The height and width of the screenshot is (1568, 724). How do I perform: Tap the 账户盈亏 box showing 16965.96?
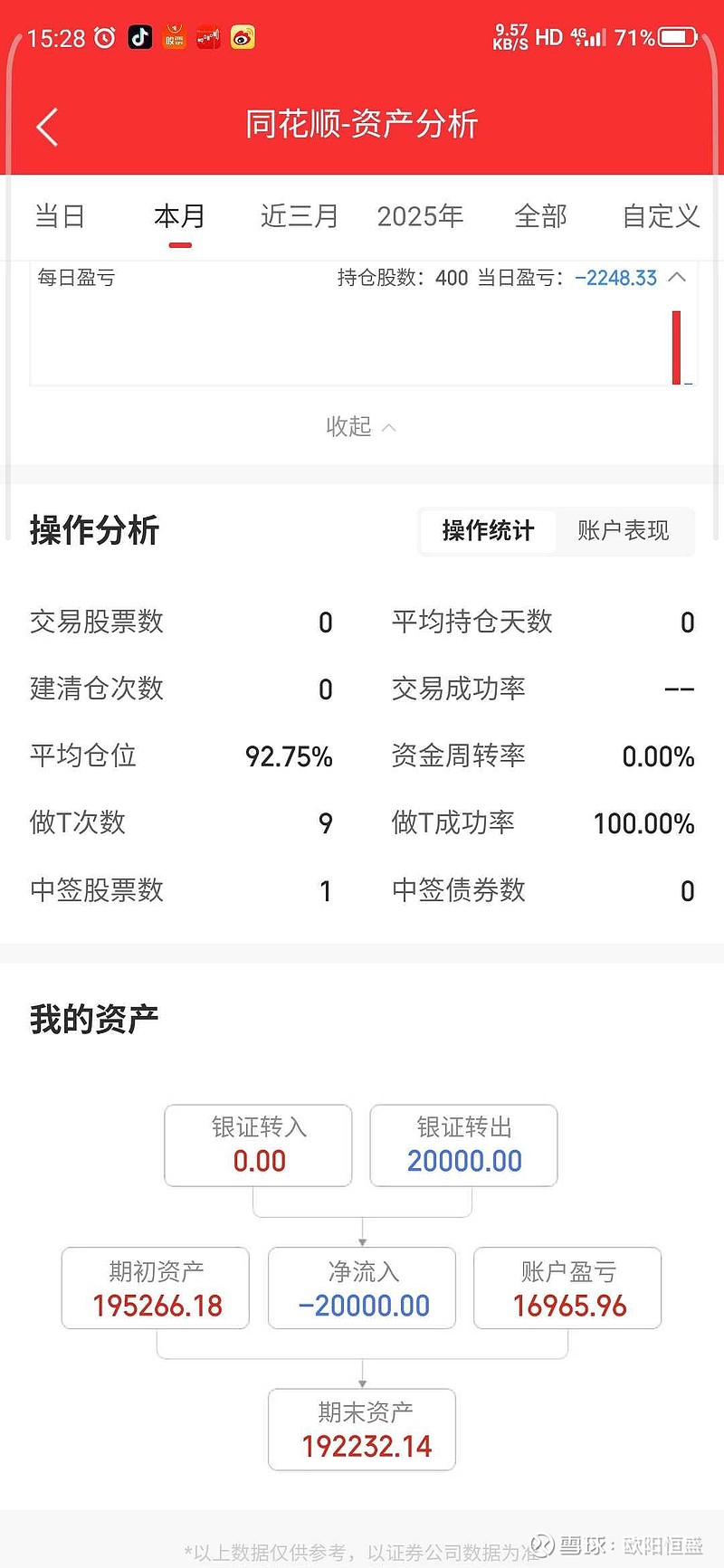[x=567, y=1288]
